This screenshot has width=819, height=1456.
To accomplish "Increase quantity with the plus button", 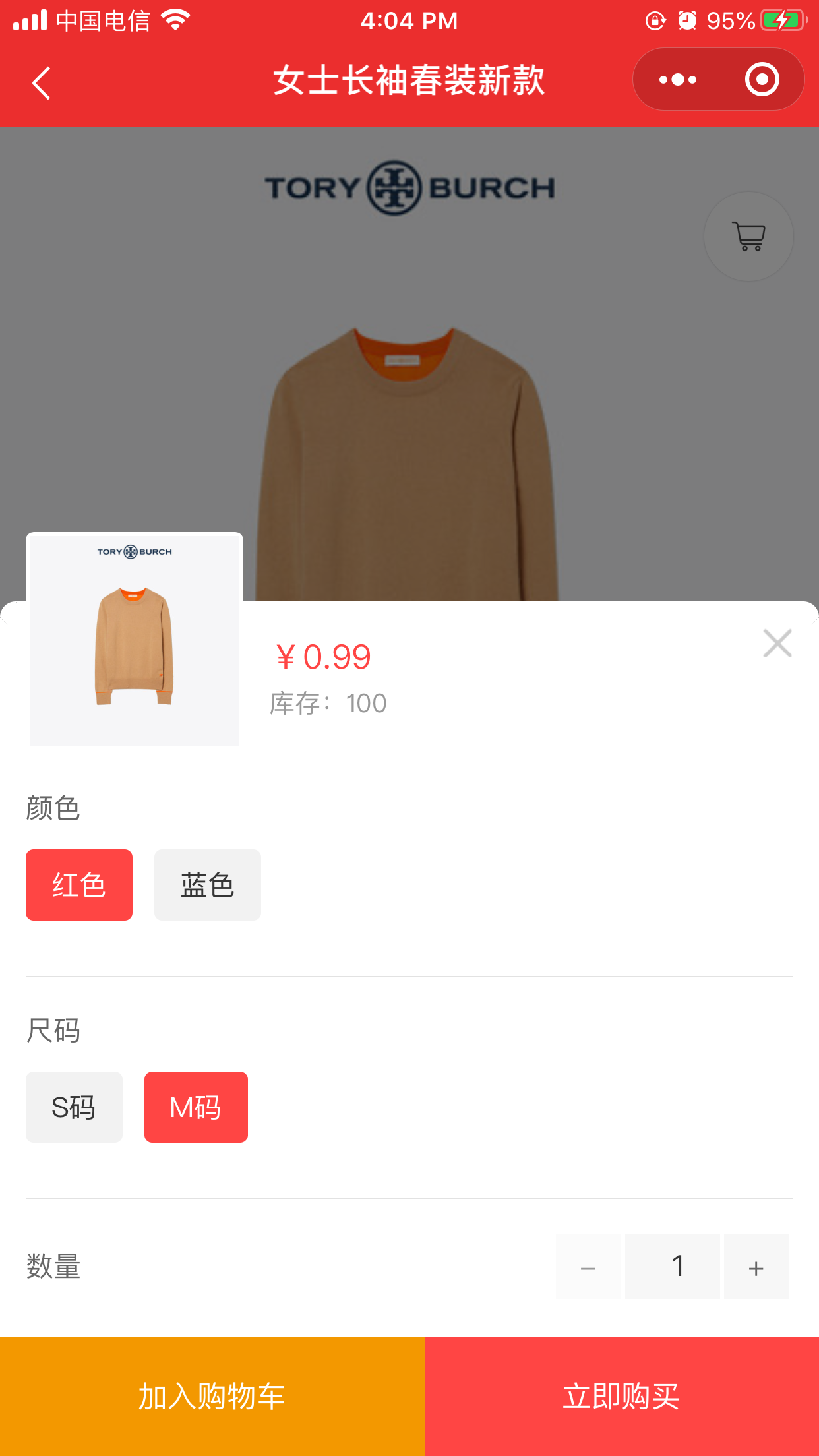I will (756, 1267).
